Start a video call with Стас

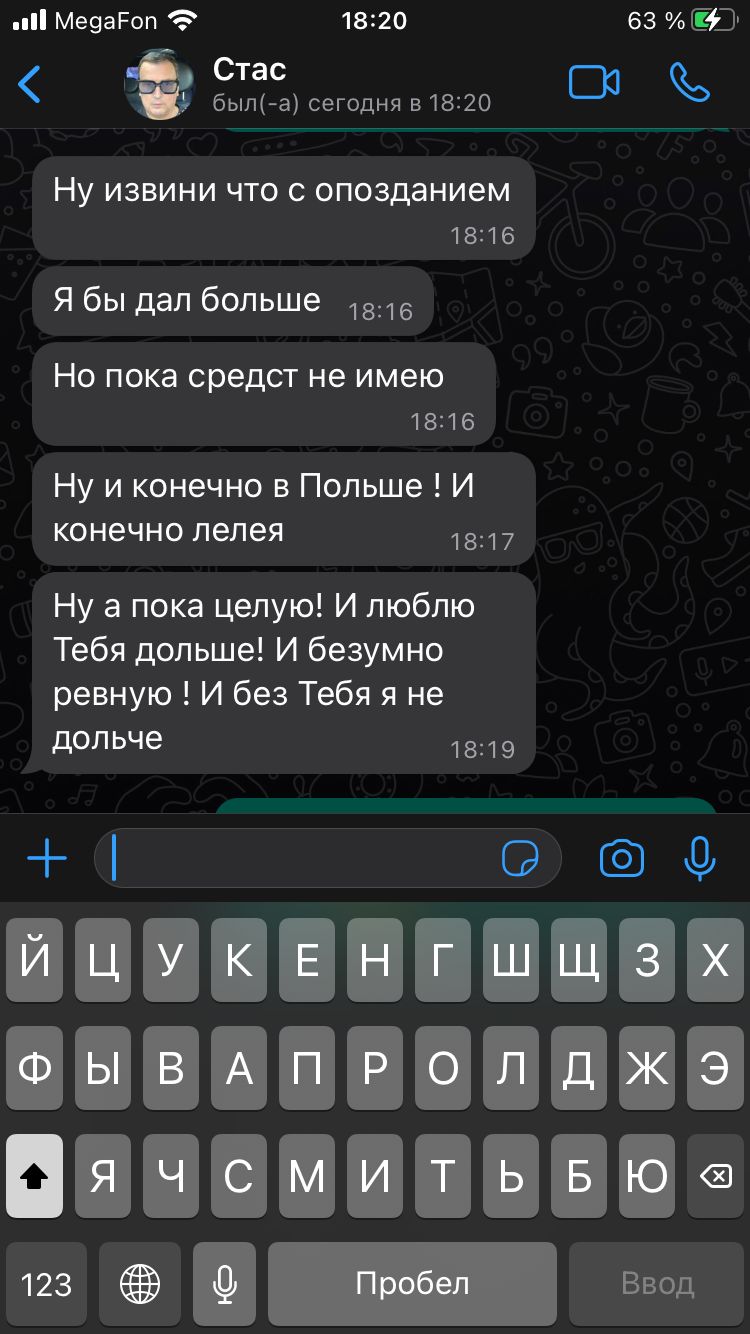coord(594,83)
